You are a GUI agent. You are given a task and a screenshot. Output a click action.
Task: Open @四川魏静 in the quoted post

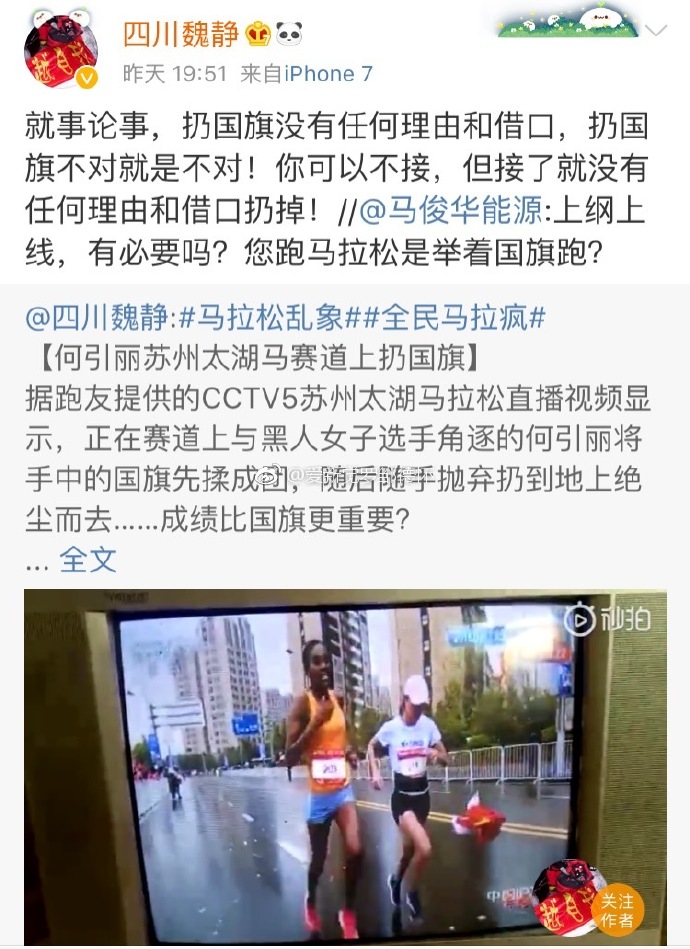pos(97,318)
